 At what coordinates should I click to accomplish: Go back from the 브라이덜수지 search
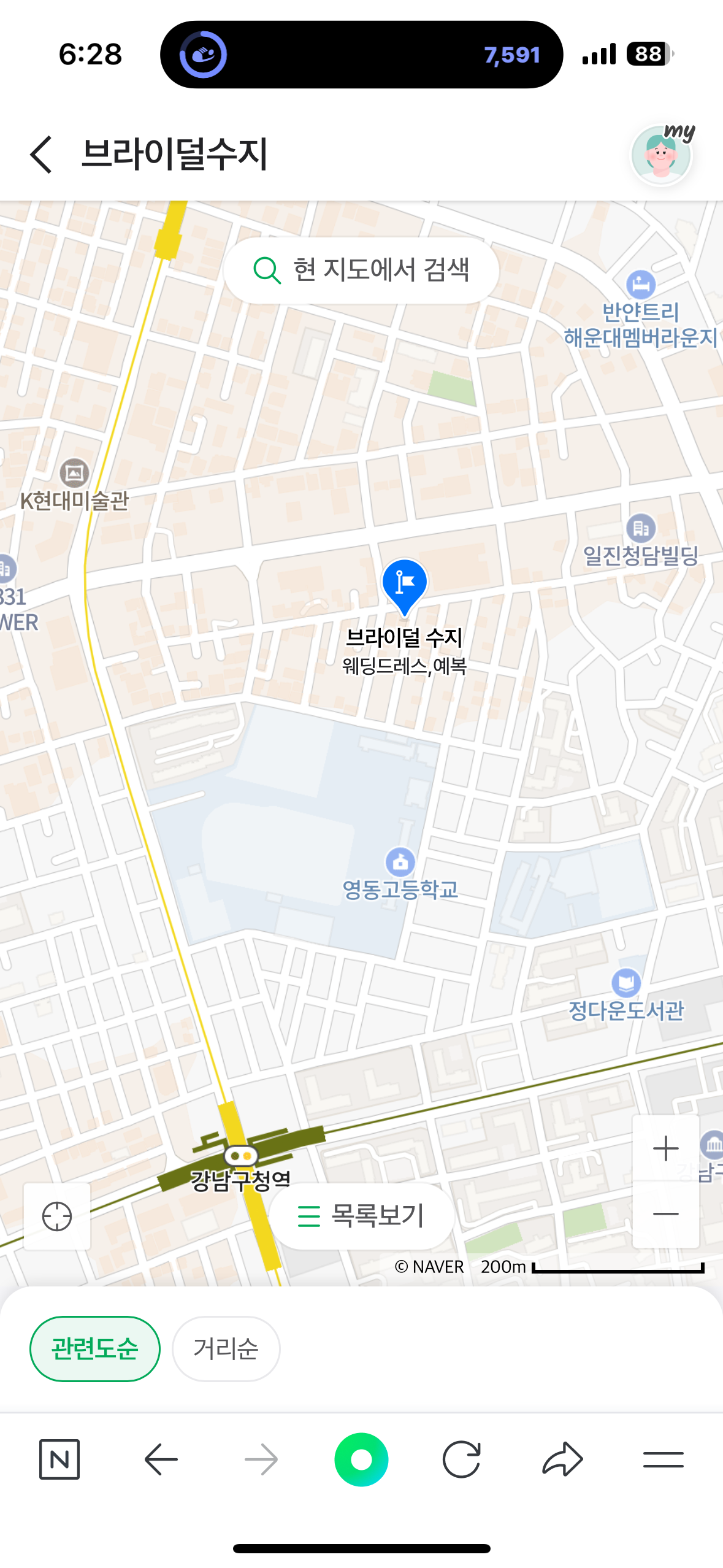click(40, 154)
